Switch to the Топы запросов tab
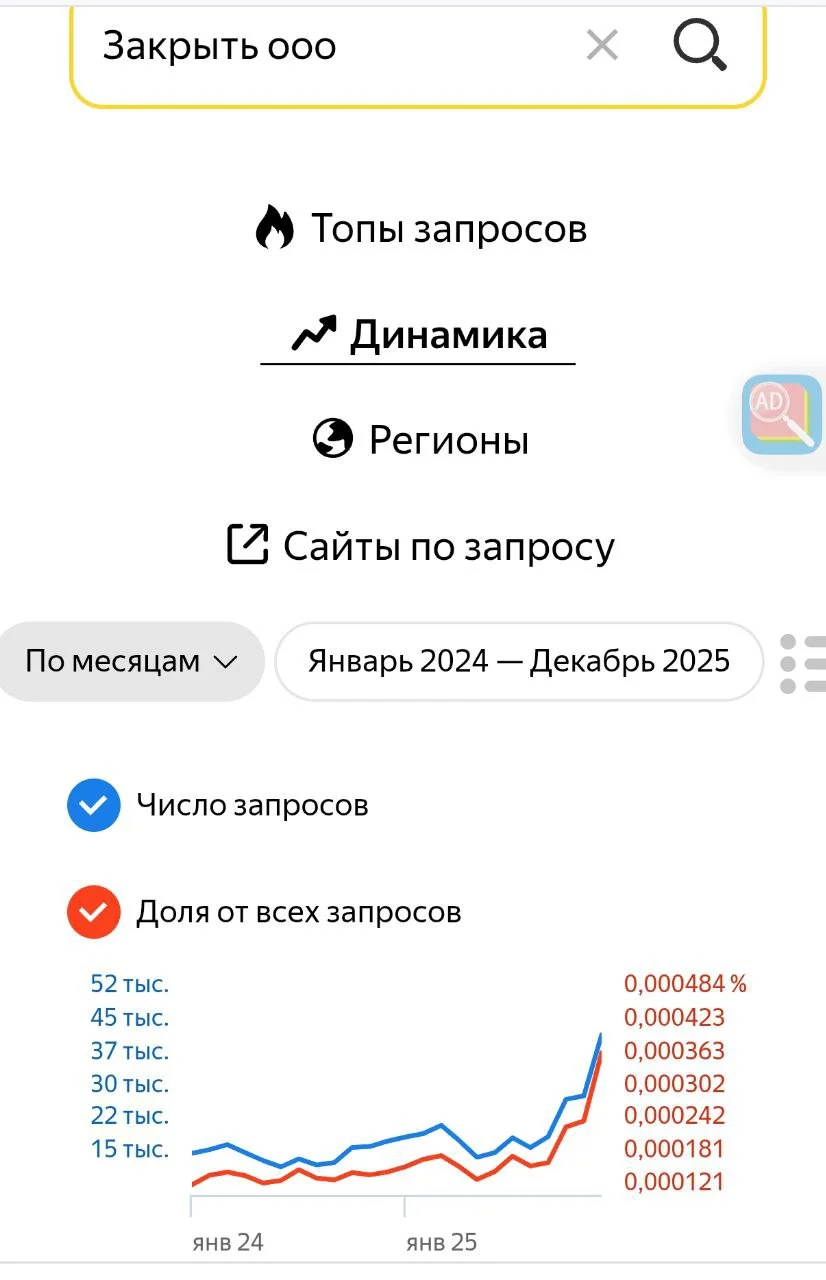This screenshot has width=826, height=1280. point(421,229)
